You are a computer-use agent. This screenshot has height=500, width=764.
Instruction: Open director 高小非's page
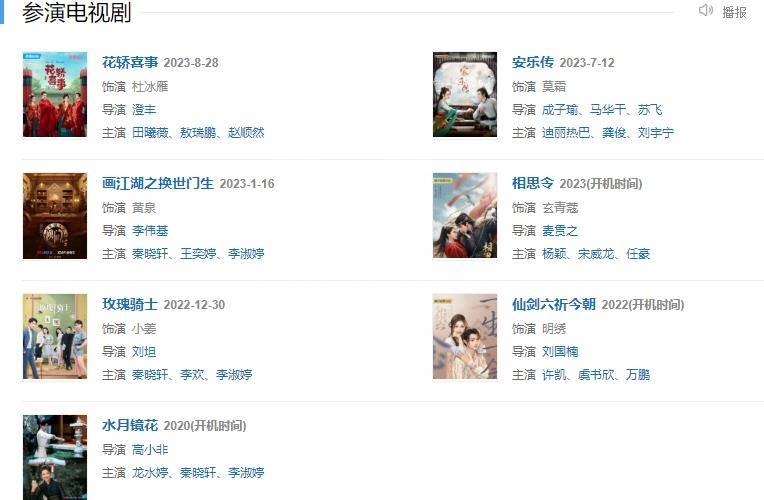pyautogui.click(x=150, y=449)
